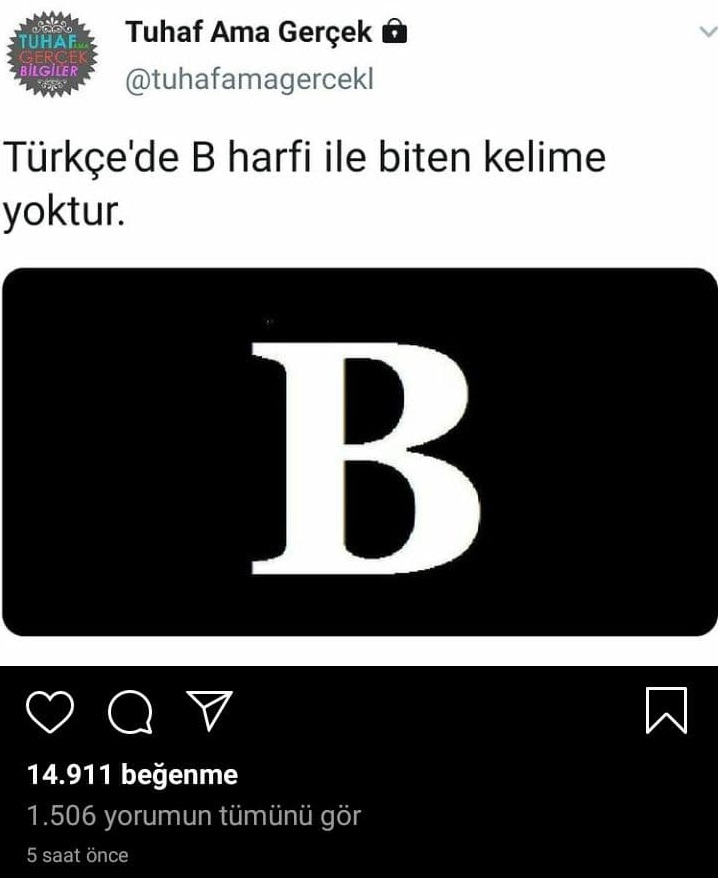This screenshot has height=878, width=720.
Task: Save the post with the bookmark icon
Action: pos(667,710)
